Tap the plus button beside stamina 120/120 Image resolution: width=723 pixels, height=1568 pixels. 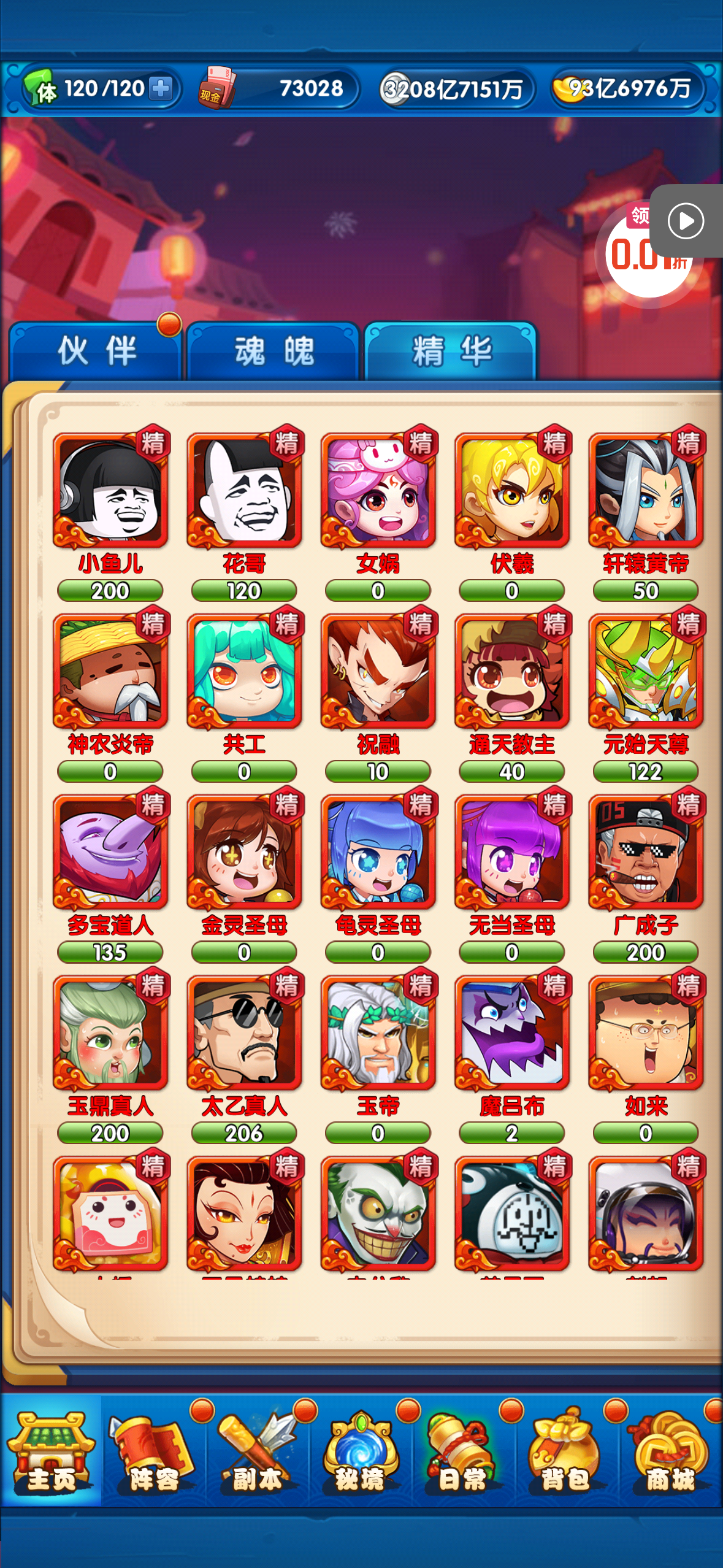click(x=161, y=88)
